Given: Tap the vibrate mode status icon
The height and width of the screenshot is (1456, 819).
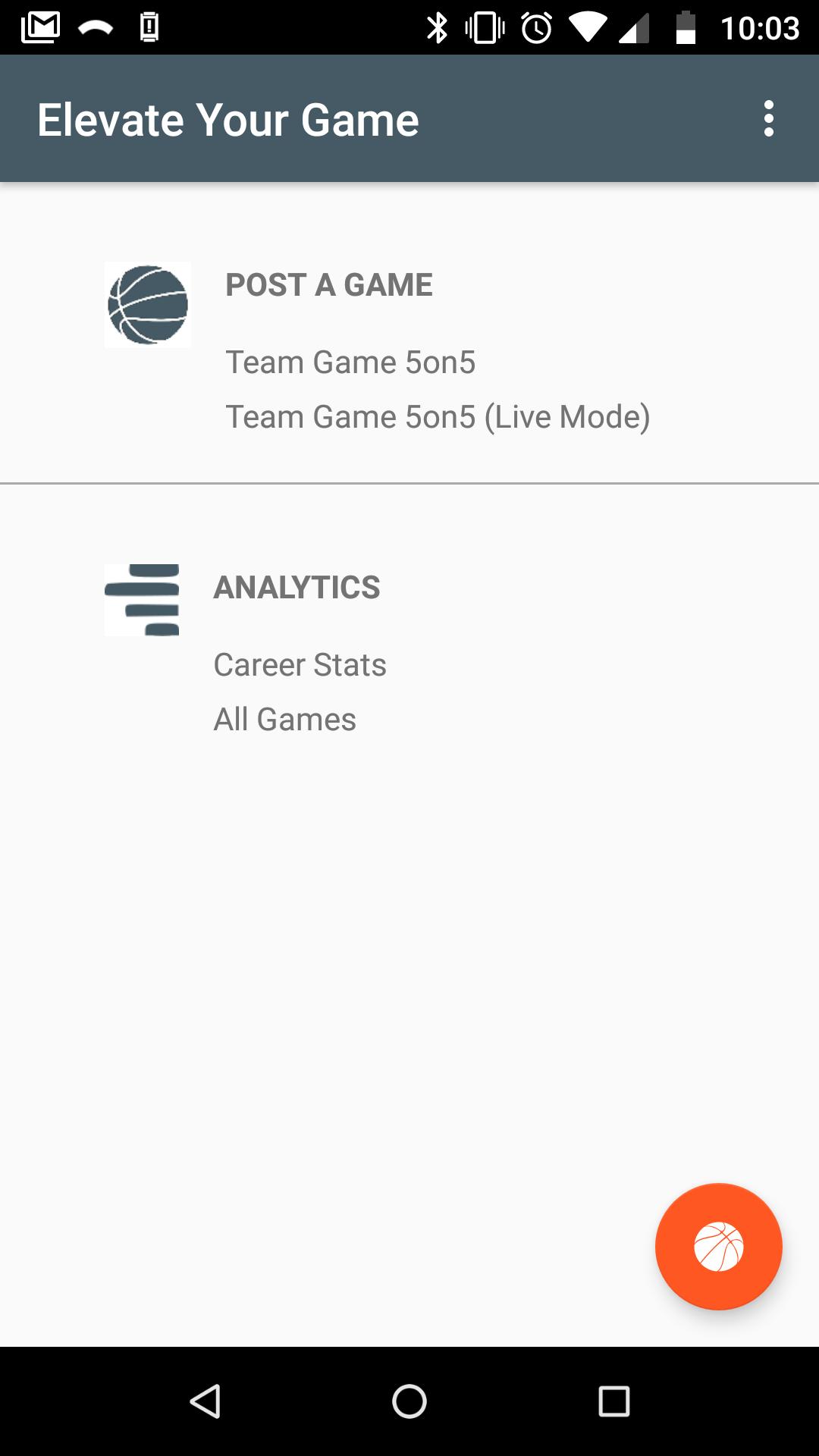Looking at the screenshot, I should (x=485, y=28).
